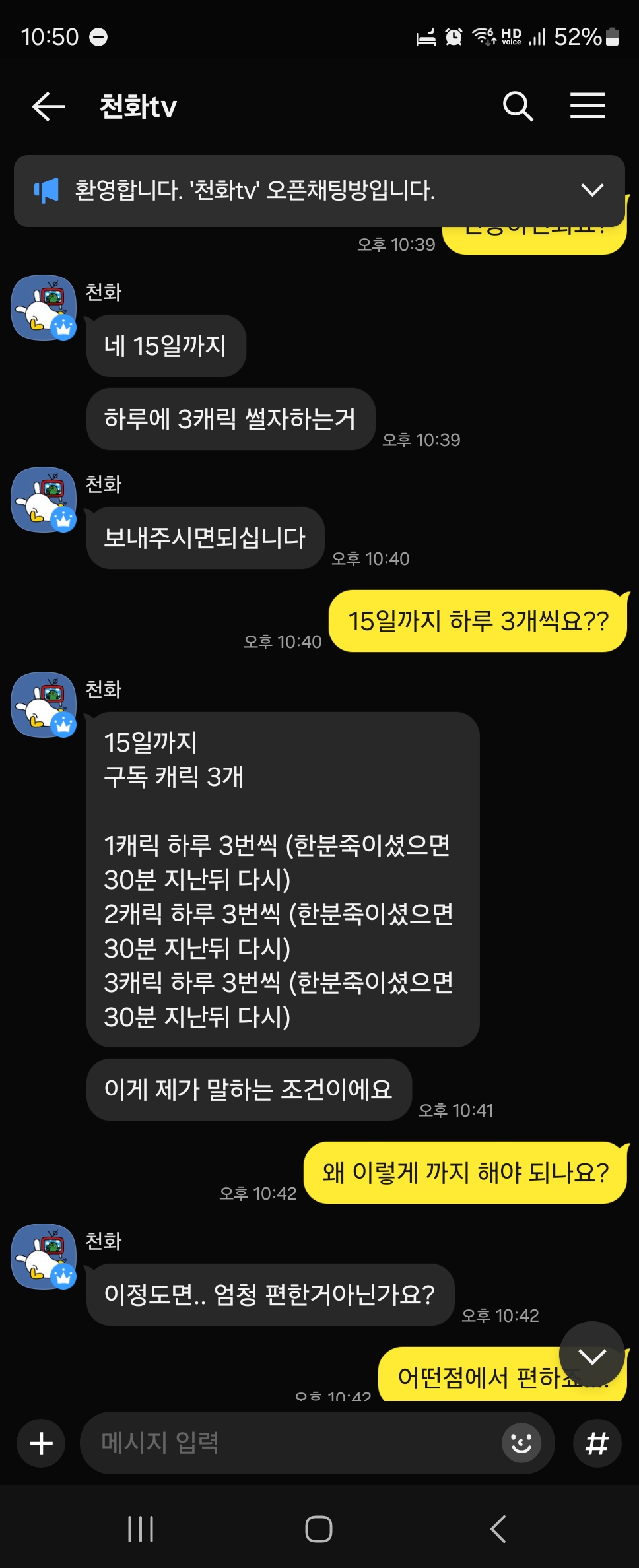Screen dimensions: 639x1568
Task: Go back from the 천화tv chat
Action: click(x=49, y=106)
